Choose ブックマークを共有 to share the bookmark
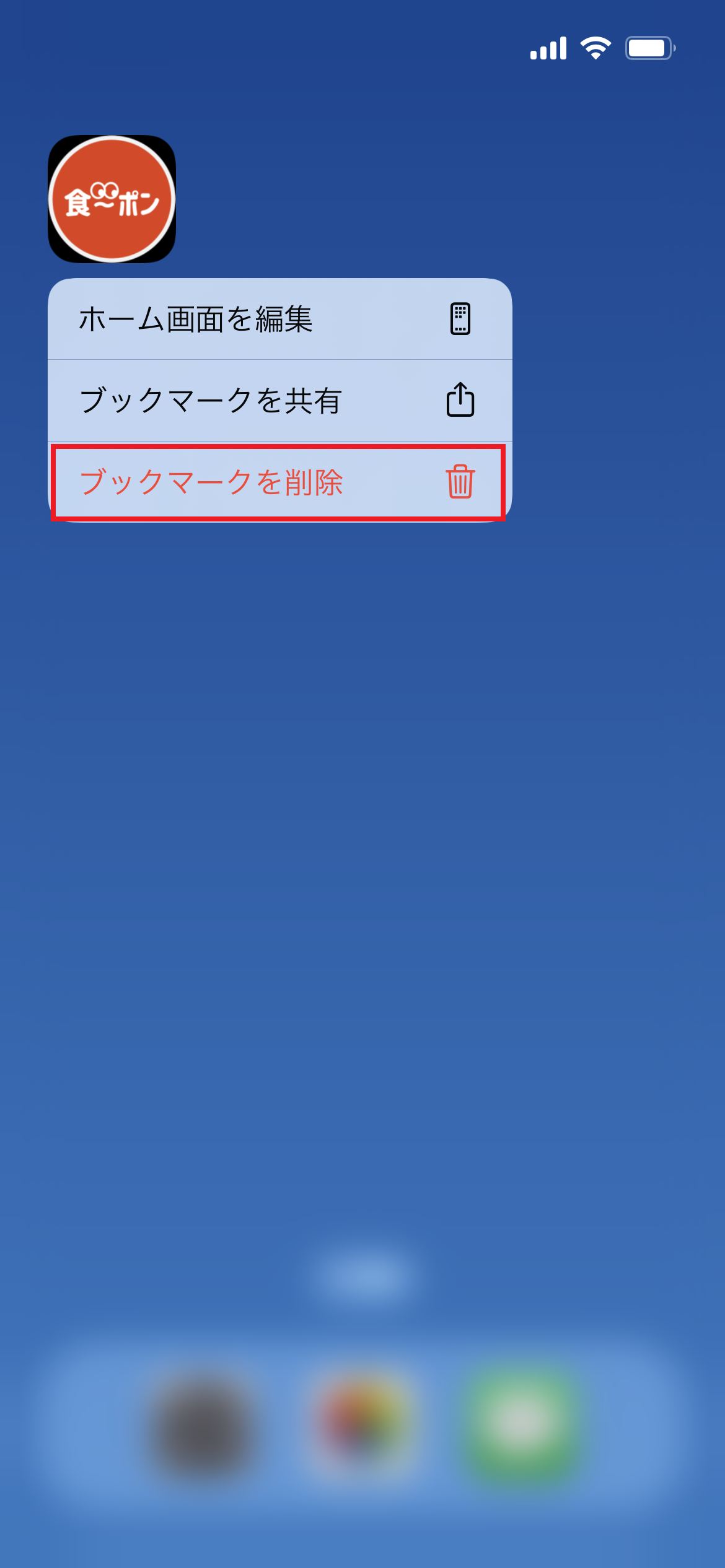This screenshot has width=725, height=1568. click(x=279, y=400)
